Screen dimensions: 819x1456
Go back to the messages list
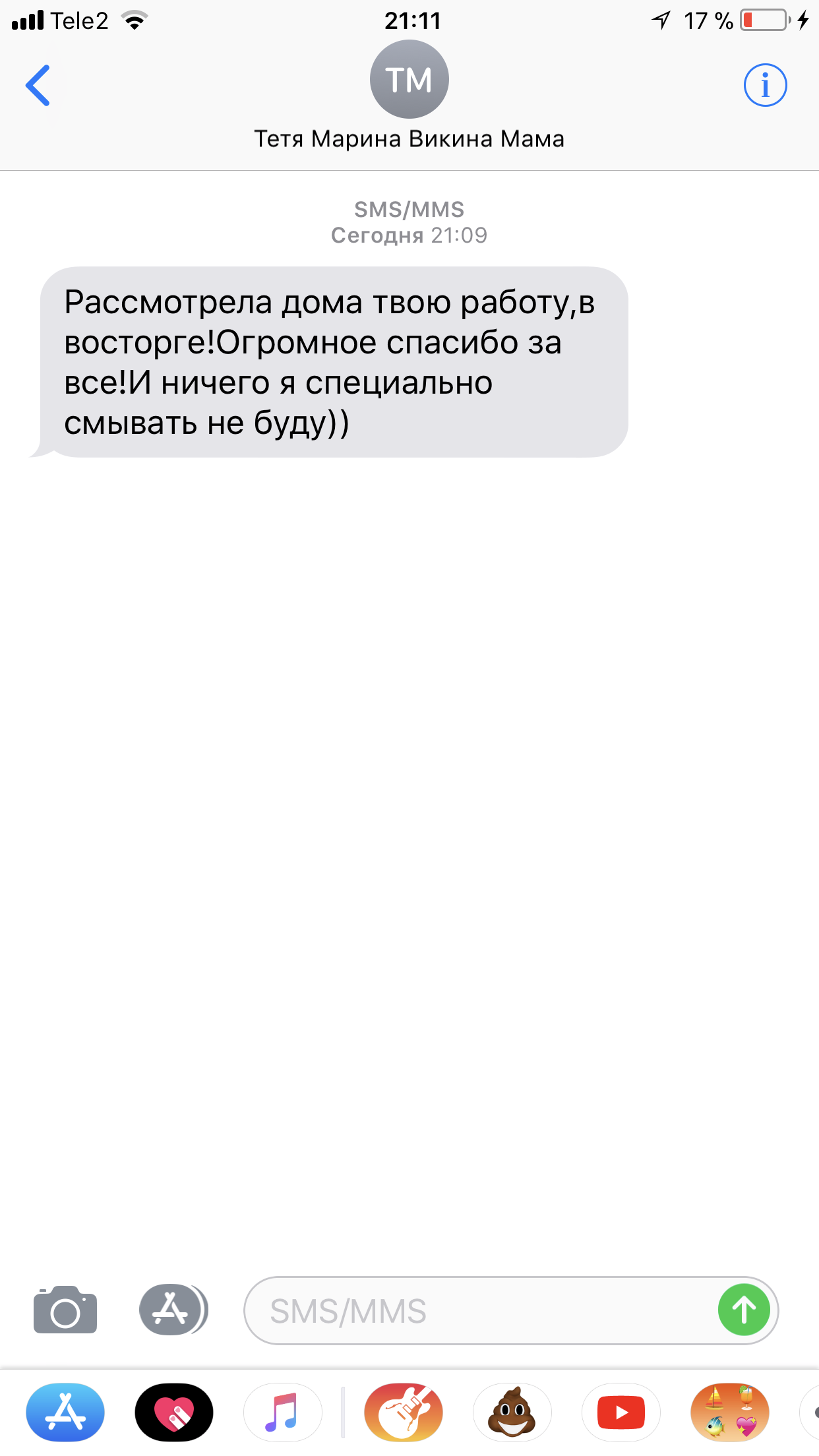(38, 85)
